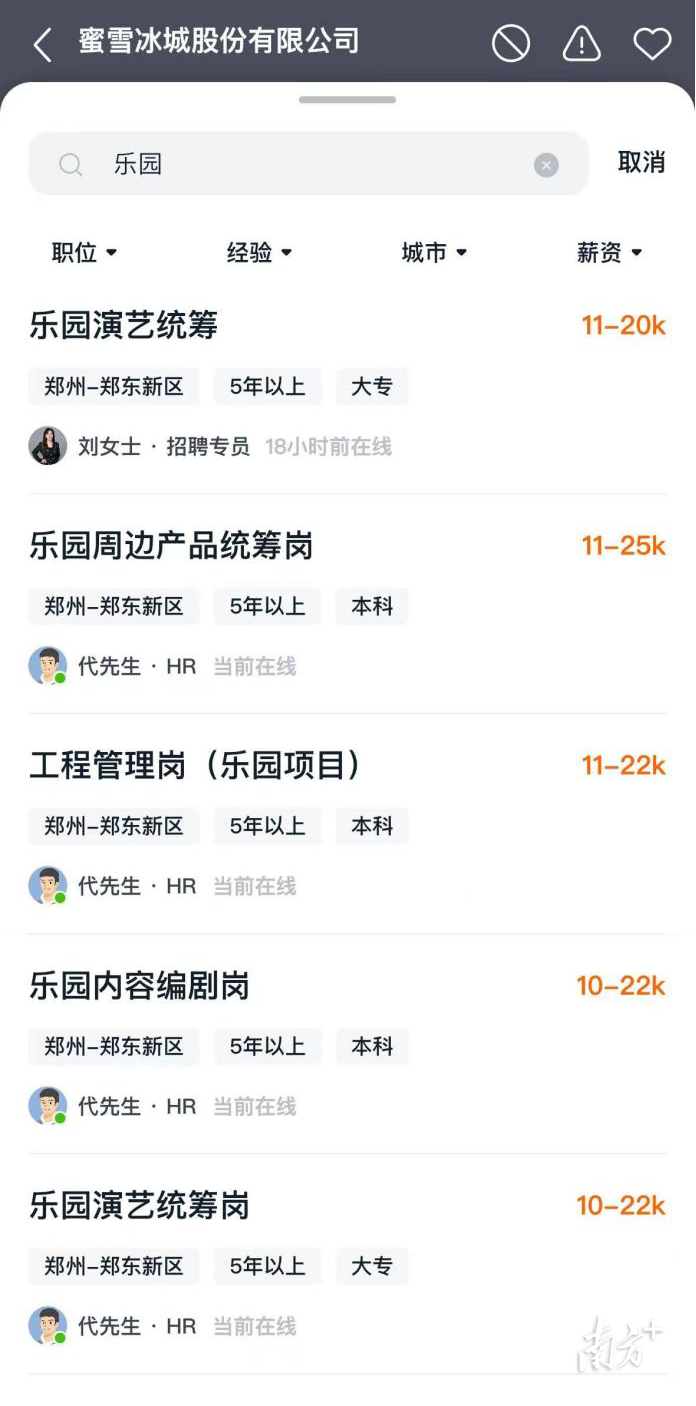The width and height of the screenshot is (696, 1406).
Task: Clear the search text with the x icon
Action: point(546,165)
